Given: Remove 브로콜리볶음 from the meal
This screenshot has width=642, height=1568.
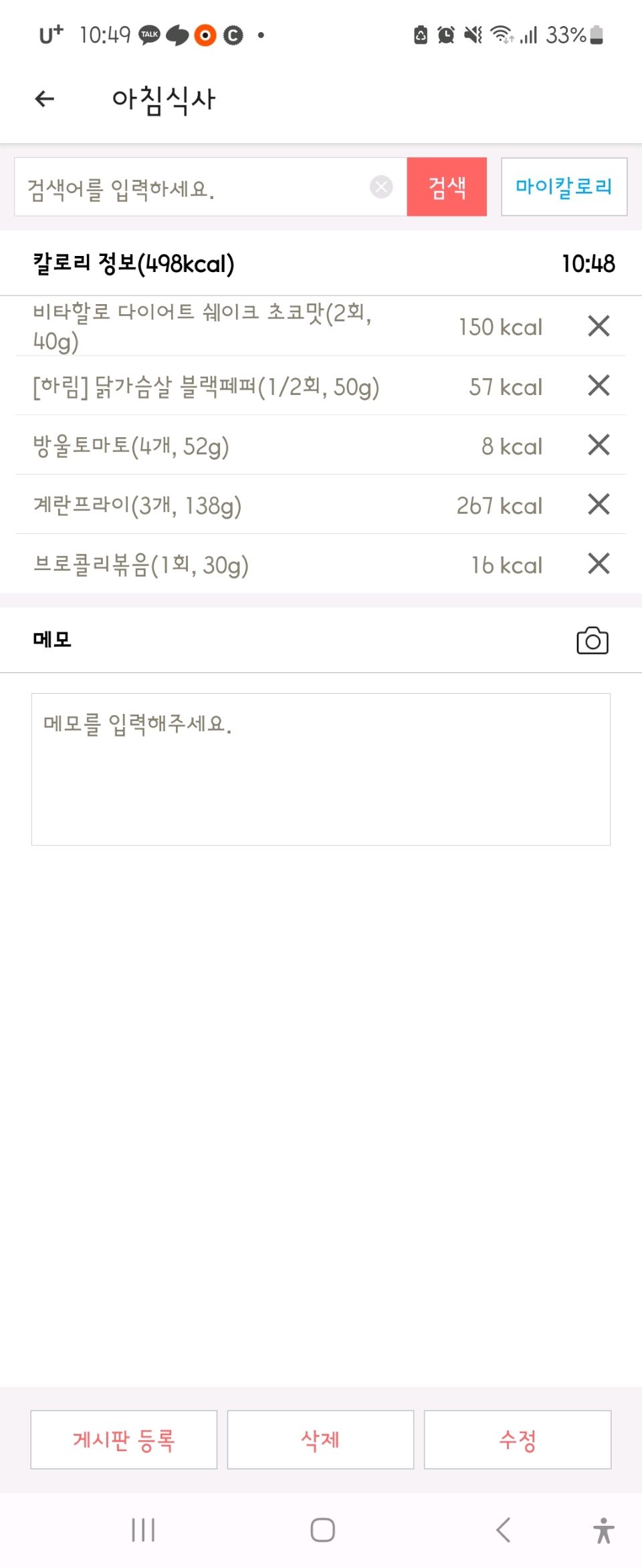Looking at the screenshot, I should coord(599,564).
